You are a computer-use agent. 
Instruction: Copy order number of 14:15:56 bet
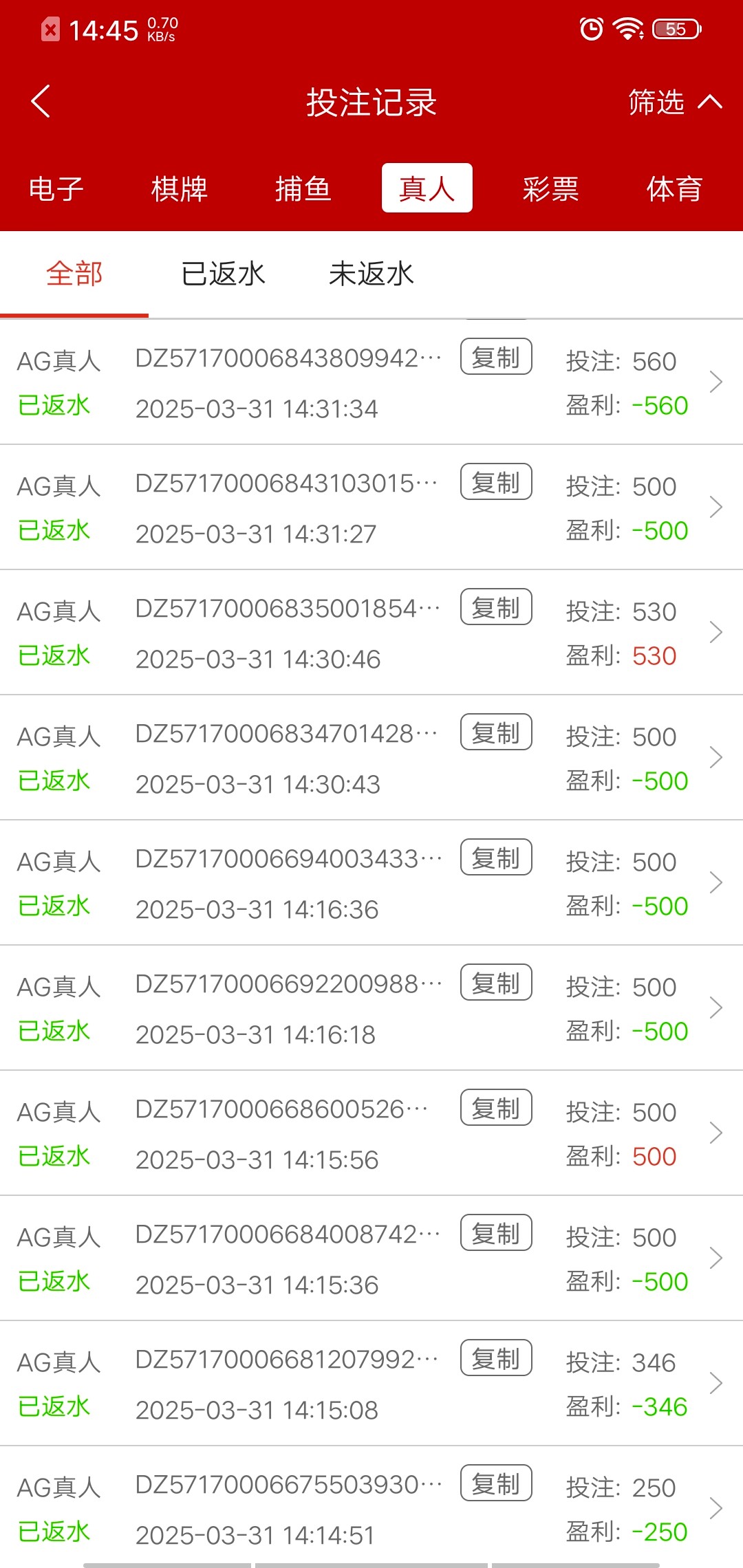click(x=496, y=1108)
